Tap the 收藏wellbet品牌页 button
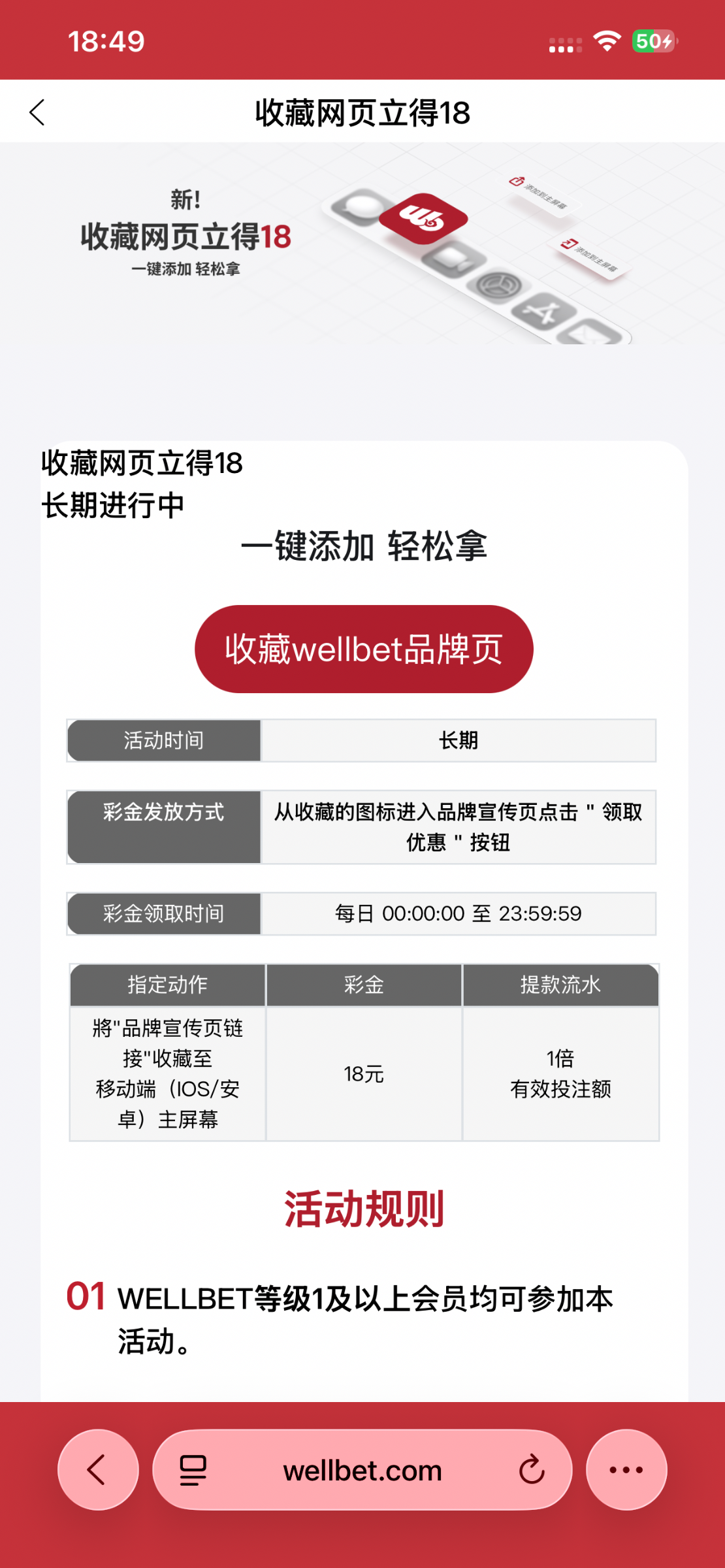This screenshot has width=725, height=1568. [364, 649]
